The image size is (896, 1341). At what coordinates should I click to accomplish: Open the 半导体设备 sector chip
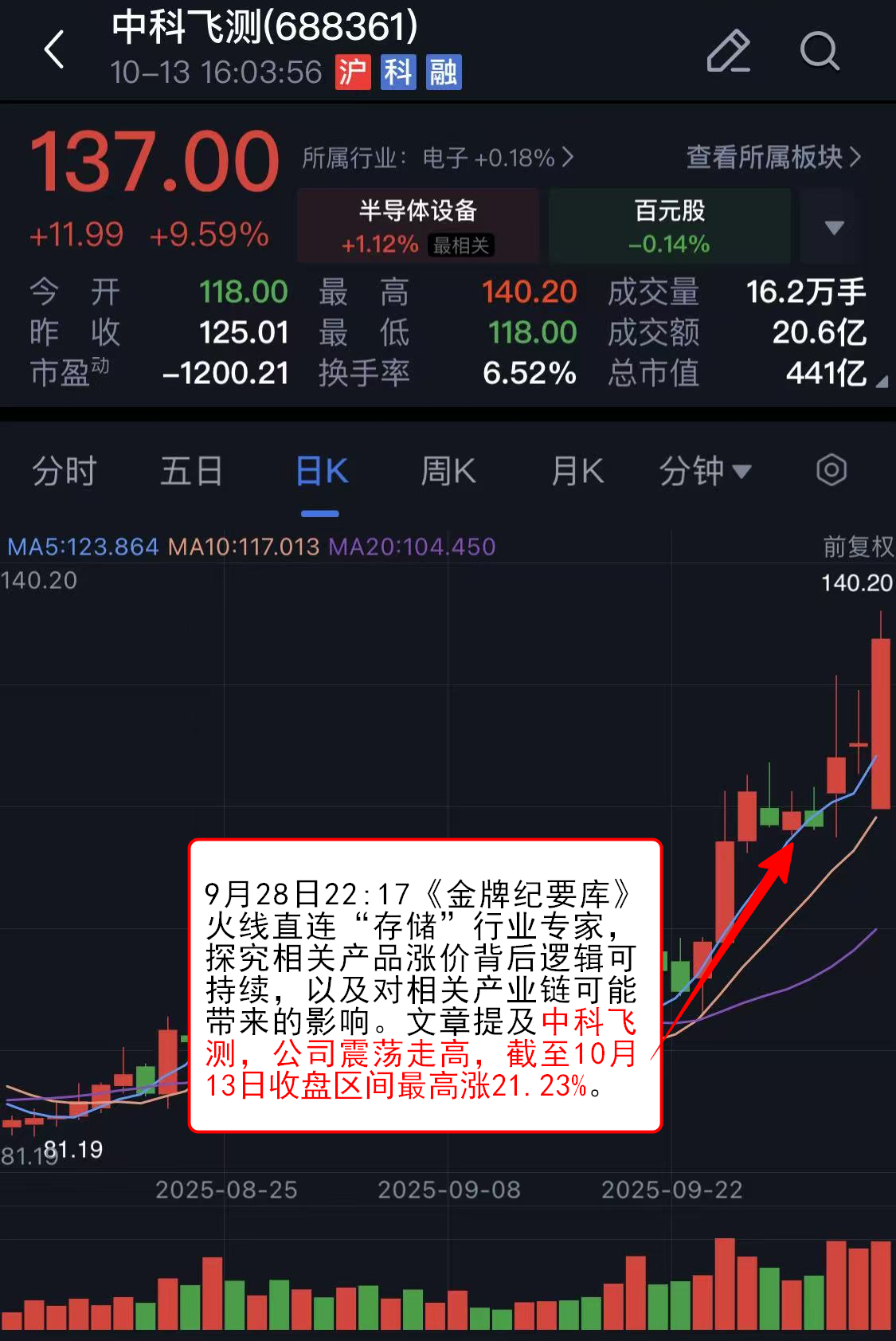coord(418,226)
